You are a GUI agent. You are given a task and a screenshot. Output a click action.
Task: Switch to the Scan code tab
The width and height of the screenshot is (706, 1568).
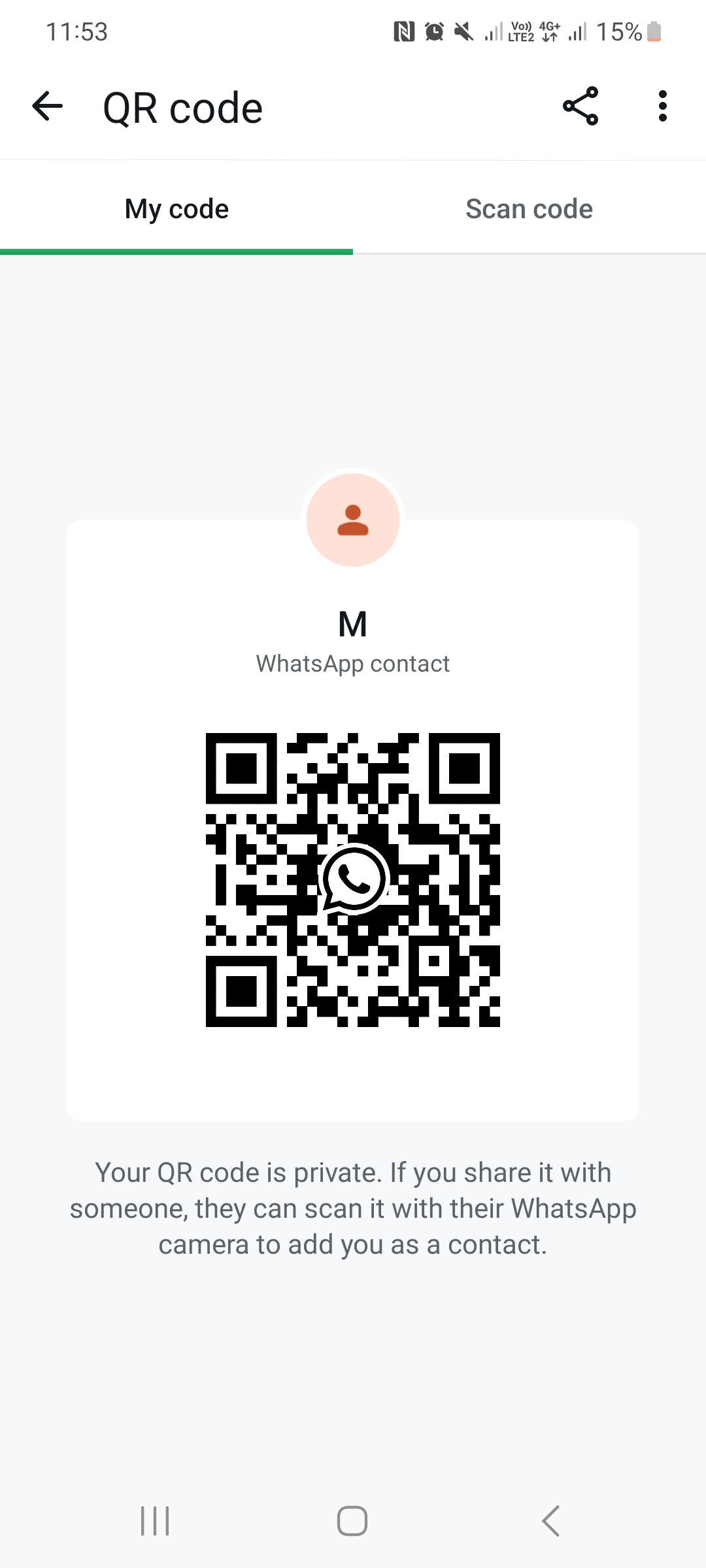529,209
